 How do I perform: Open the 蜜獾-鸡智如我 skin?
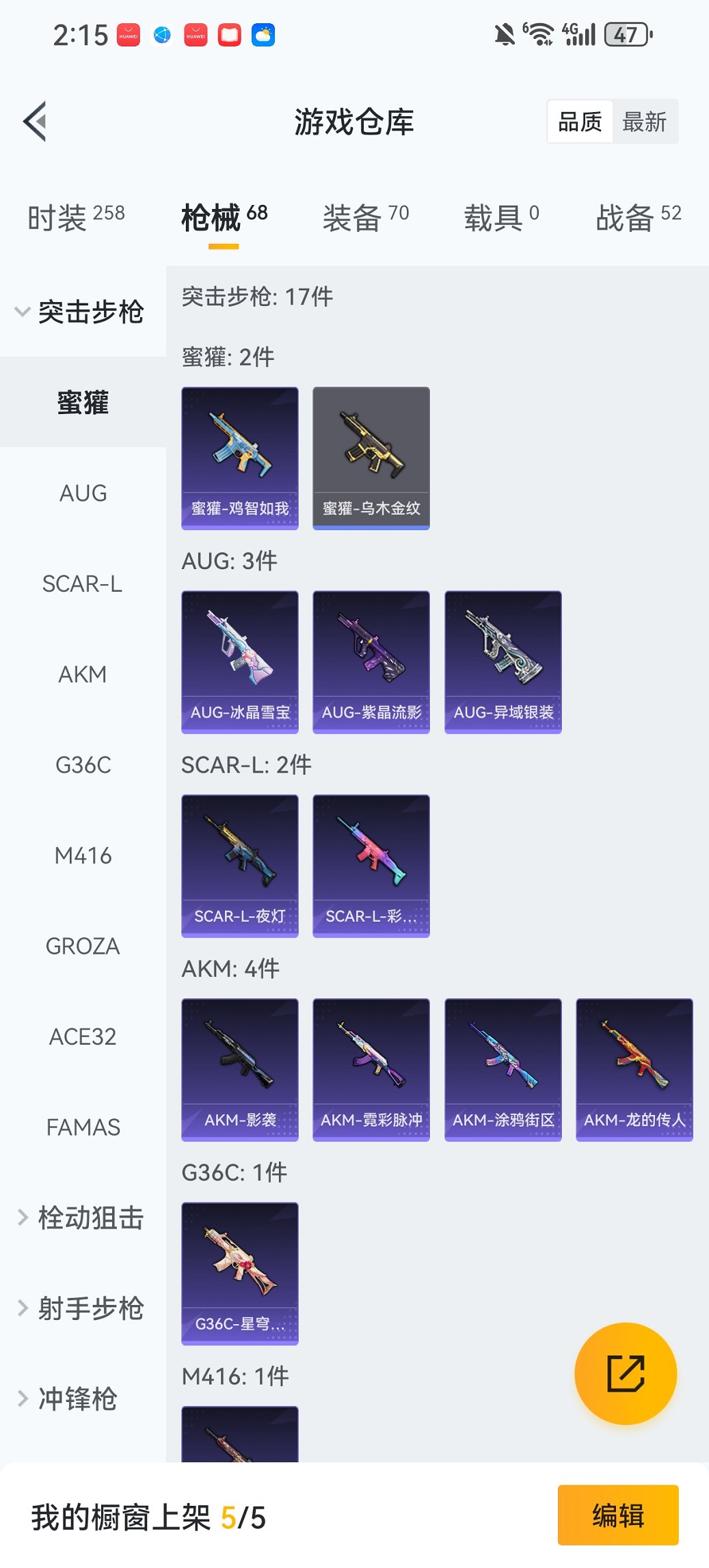tap(240, 458)
